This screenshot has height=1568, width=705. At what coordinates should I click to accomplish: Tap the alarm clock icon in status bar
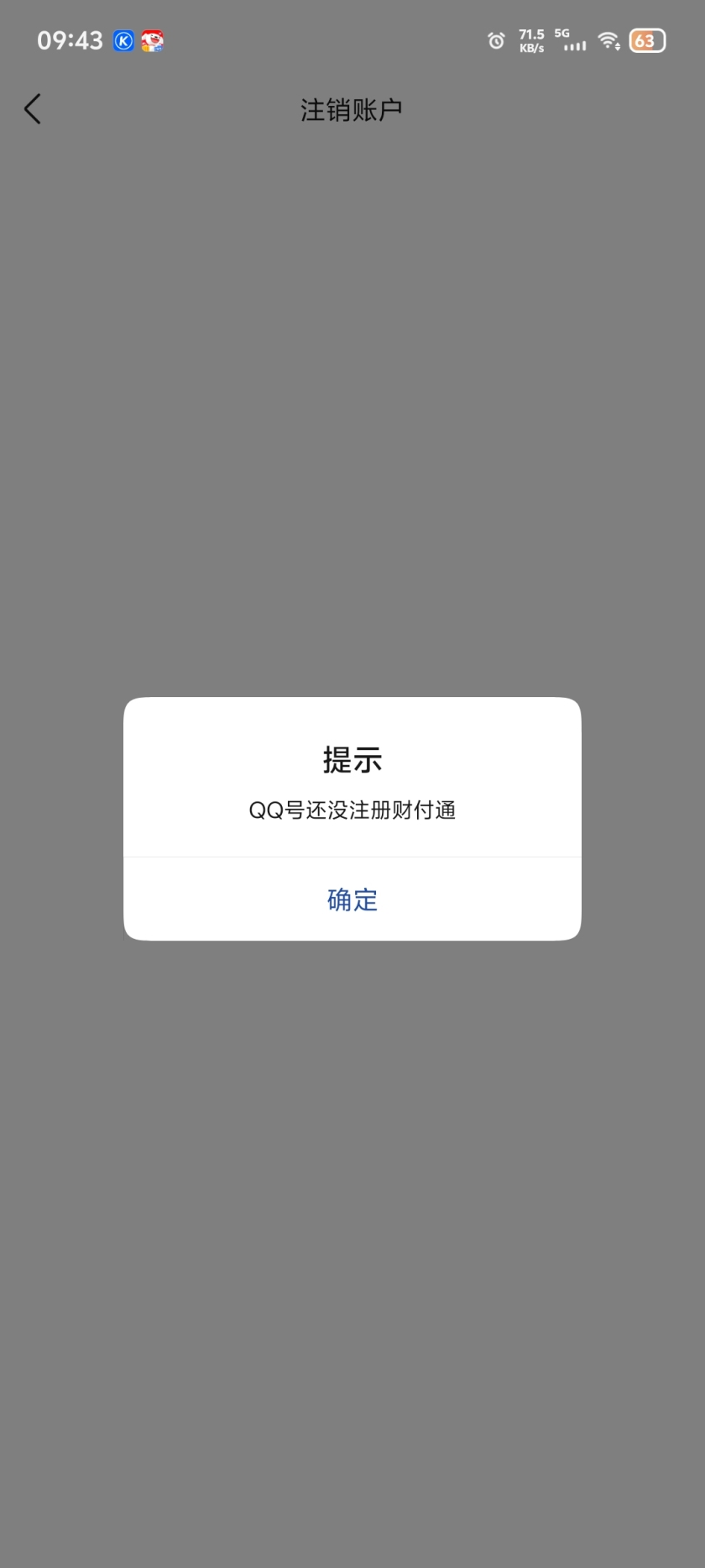click(496, 40)
